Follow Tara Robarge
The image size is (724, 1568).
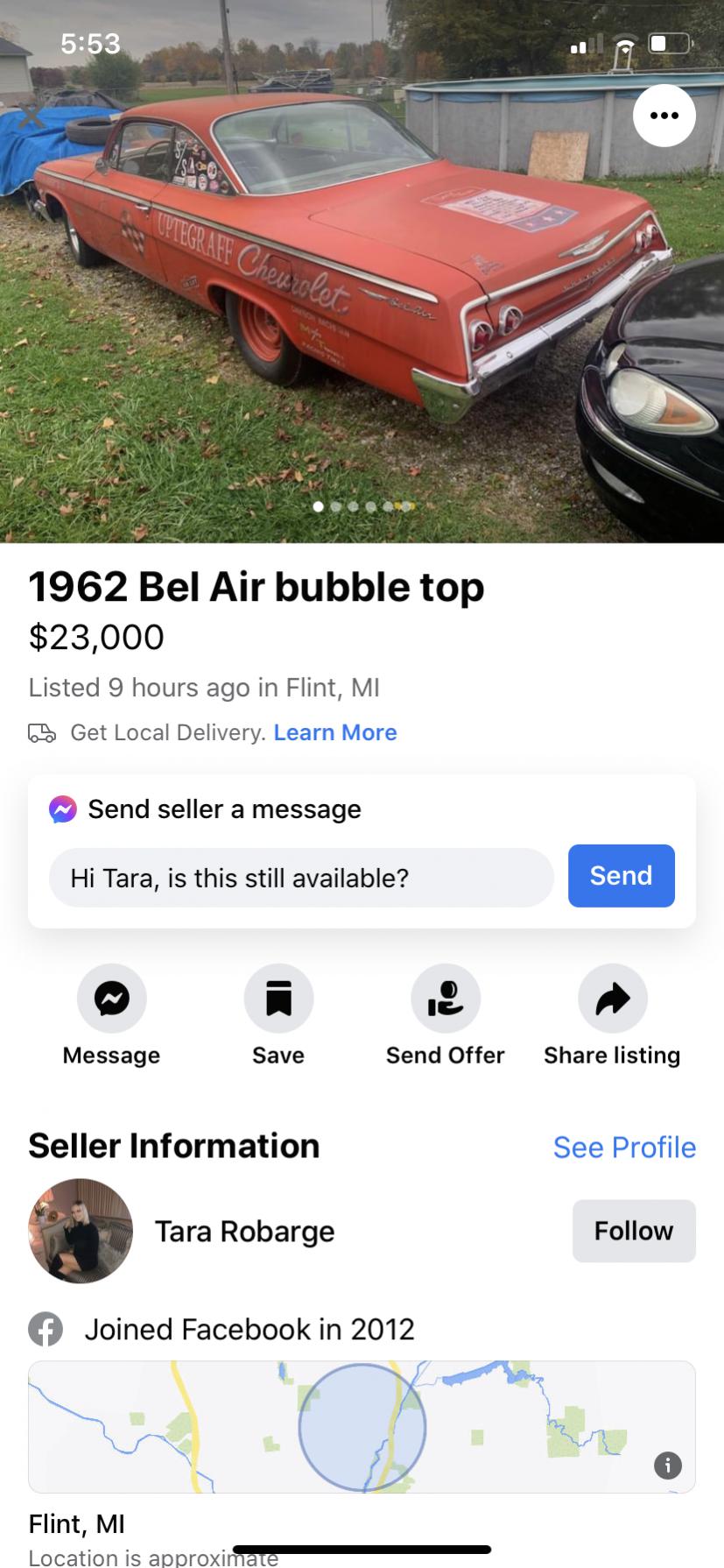click(634, 1231)
